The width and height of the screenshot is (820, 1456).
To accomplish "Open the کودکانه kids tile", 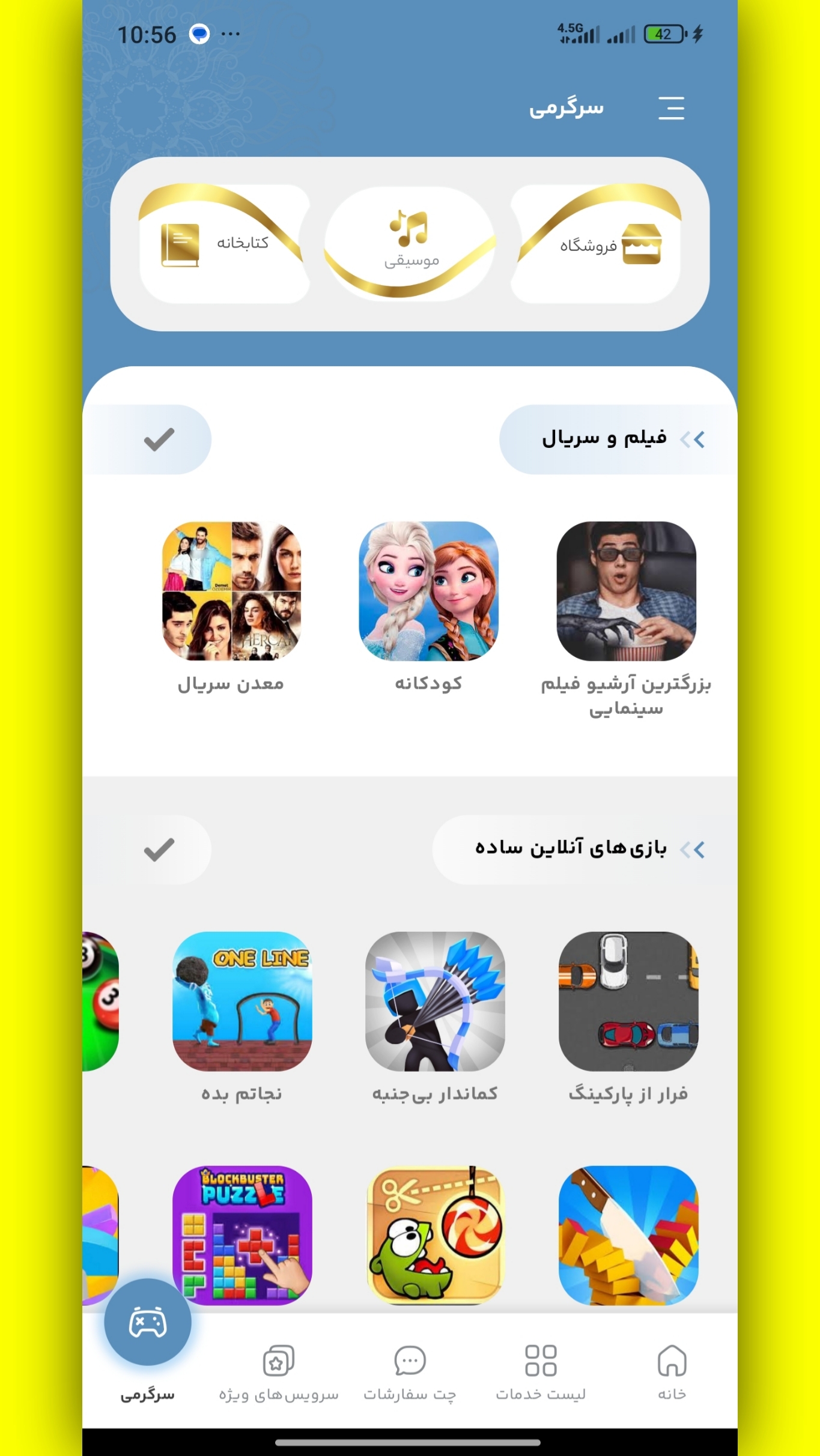I will coord(428,591).
